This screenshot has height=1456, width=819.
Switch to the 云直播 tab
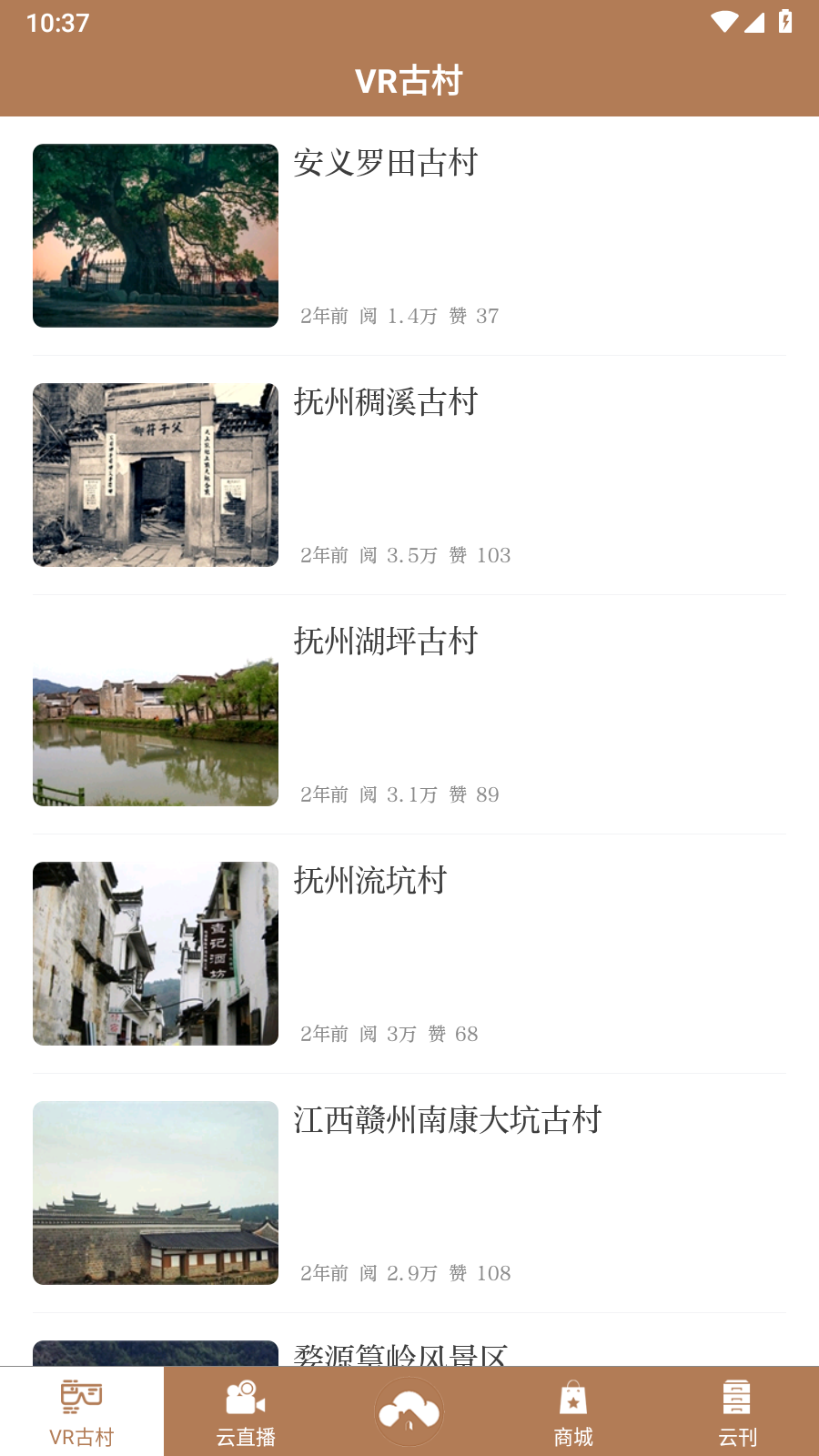pos(246,1410)
